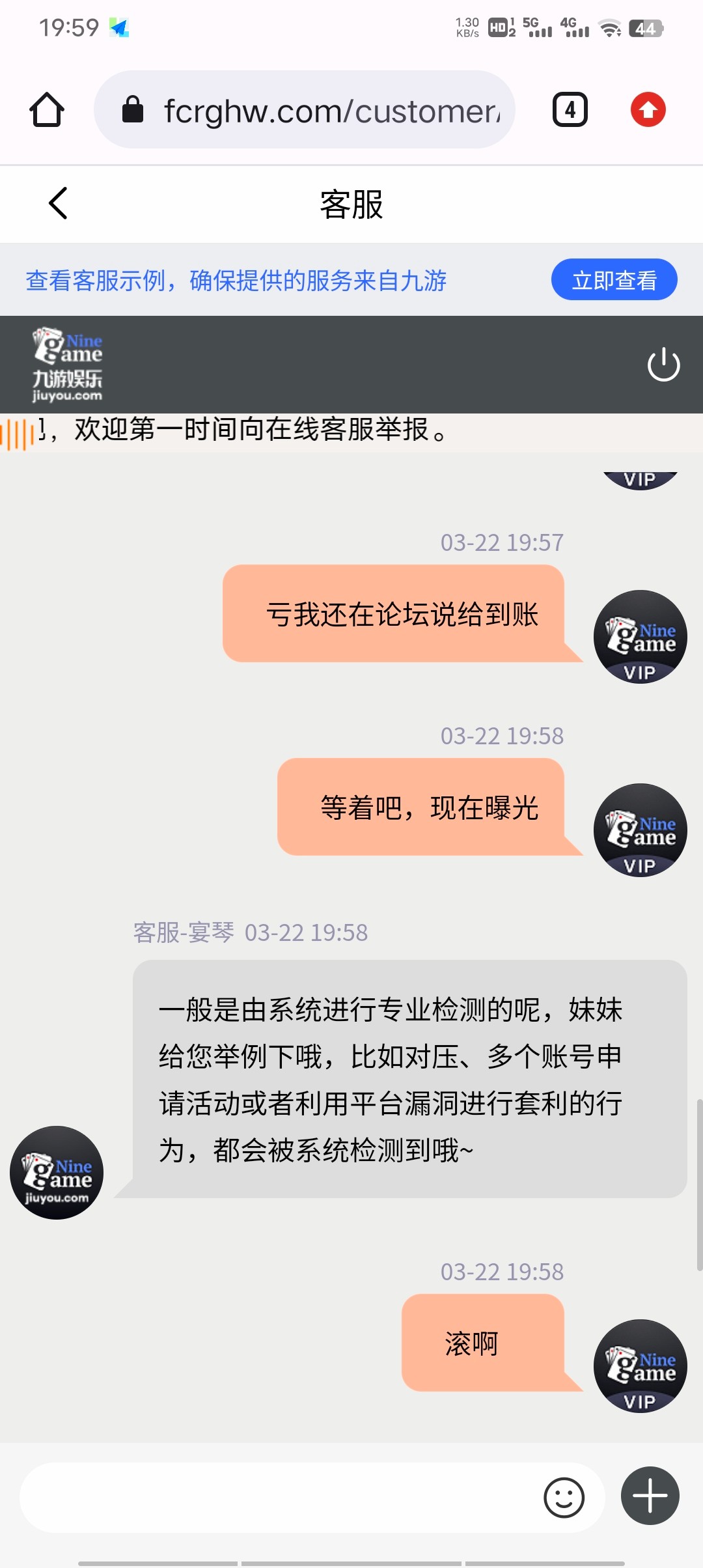The width and height of the screenshot is (703, 1568).
Task: Open the tab switcher showing 4 tabs
Action: (x=570, y=109)
